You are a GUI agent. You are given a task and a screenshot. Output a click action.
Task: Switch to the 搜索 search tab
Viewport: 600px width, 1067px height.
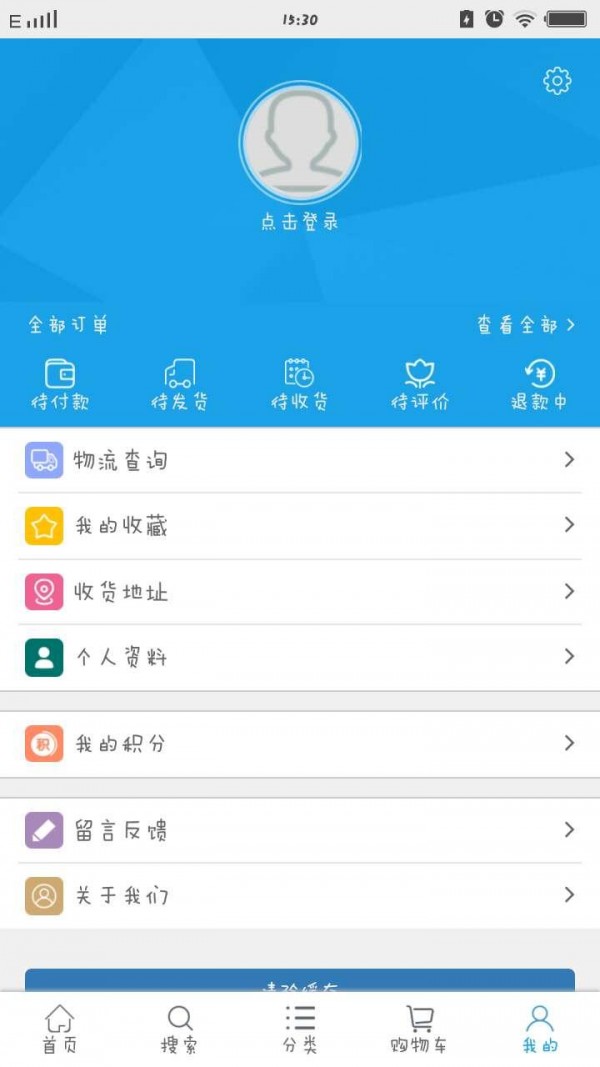tap(180, 1030)
